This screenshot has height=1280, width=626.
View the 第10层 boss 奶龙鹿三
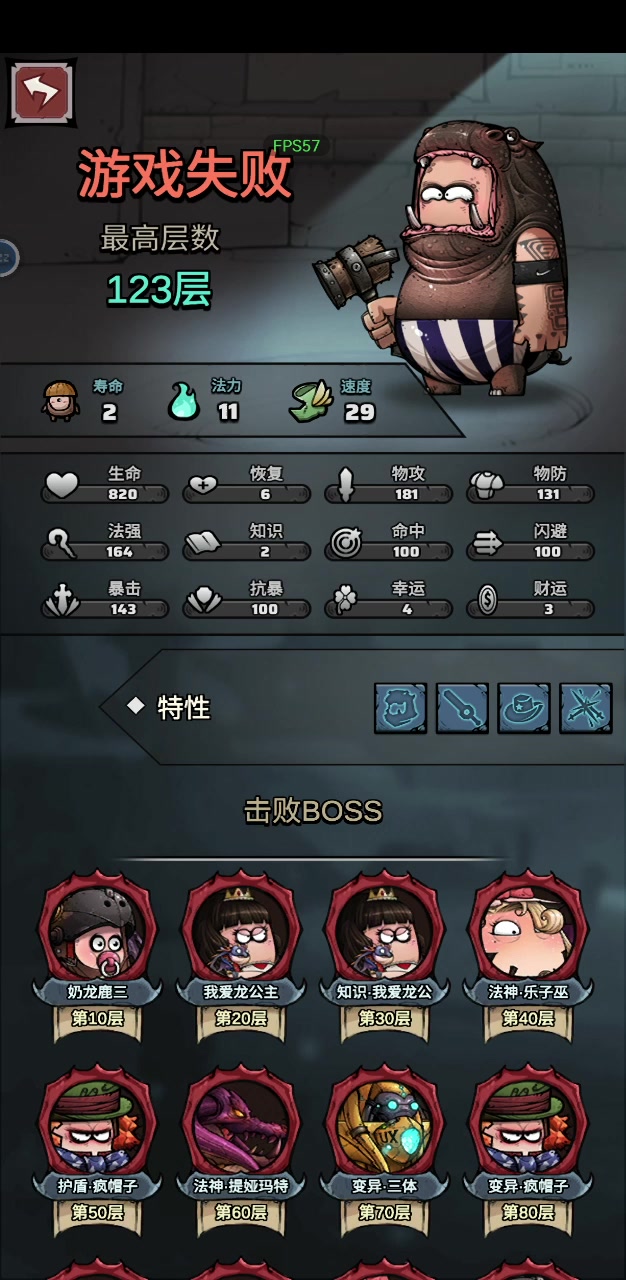point(98,930)
